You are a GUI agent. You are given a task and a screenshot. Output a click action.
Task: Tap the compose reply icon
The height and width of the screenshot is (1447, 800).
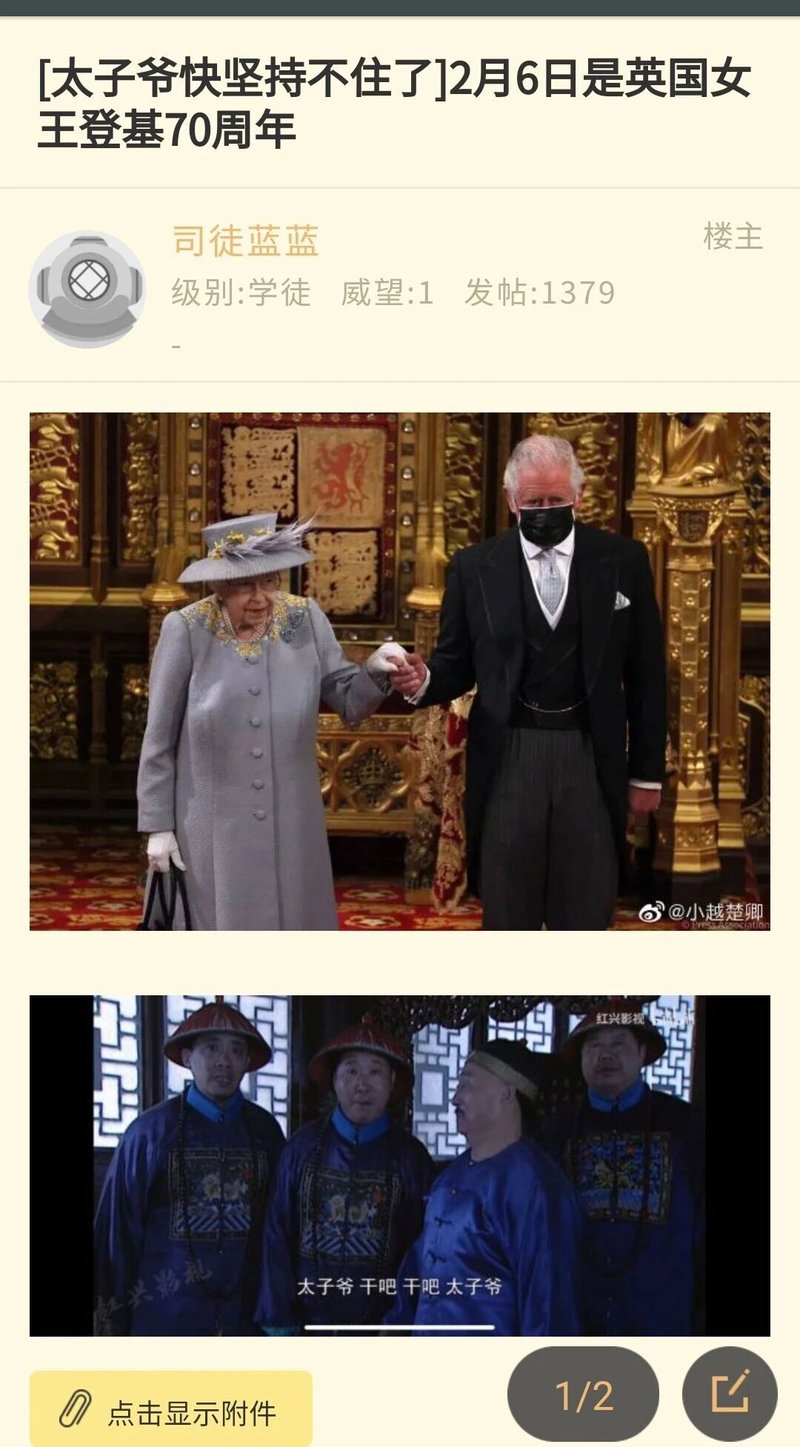pyautogui.click(x=730, y=1395)
